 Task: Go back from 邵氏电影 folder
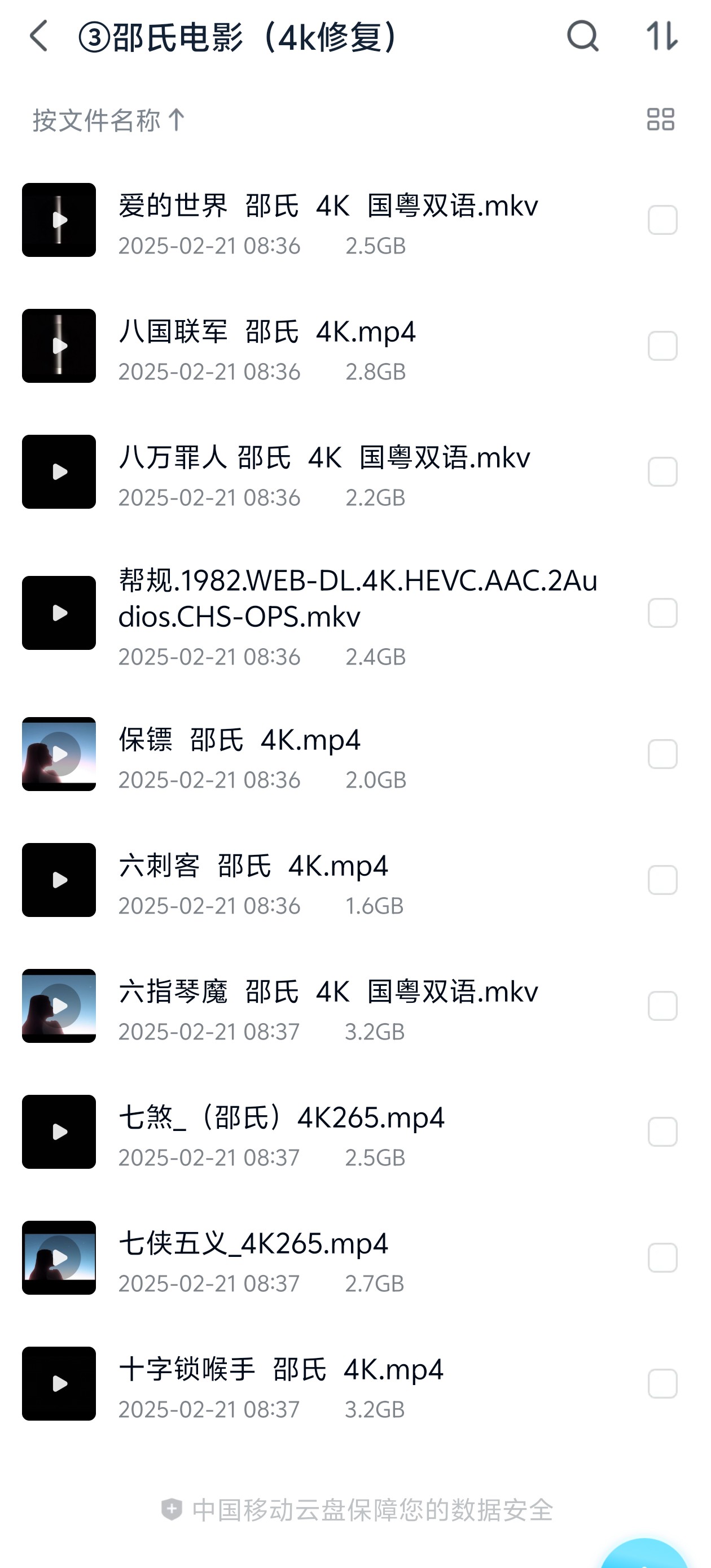point(38,37)
